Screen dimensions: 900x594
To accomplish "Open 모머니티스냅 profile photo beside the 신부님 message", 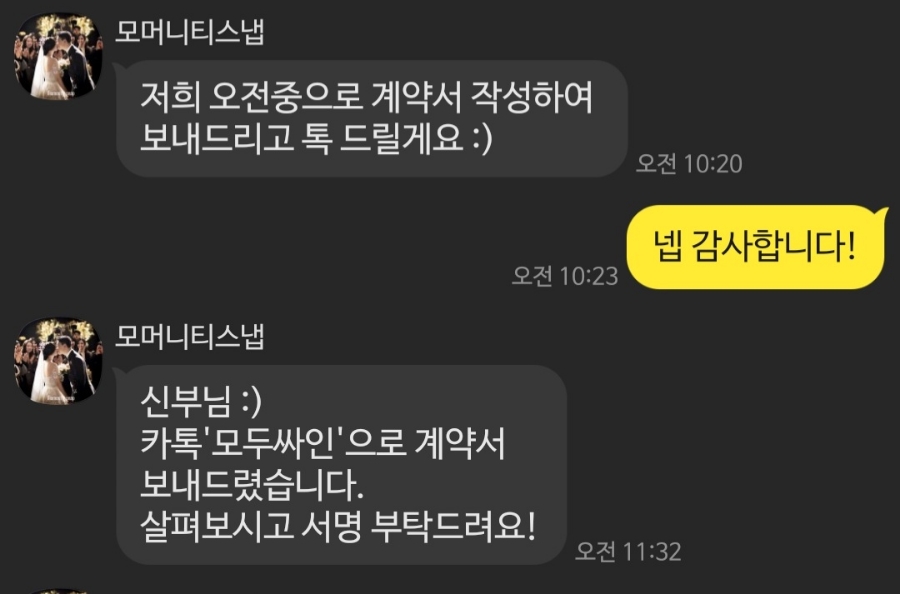I will (x=58, y=361).
